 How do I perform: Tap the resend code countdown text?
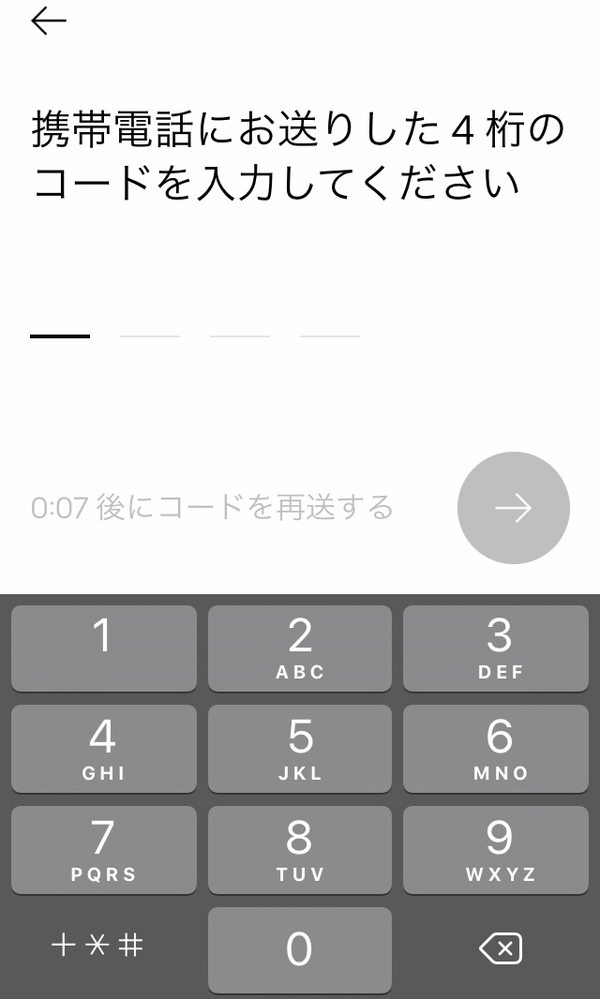click(212, 507)
